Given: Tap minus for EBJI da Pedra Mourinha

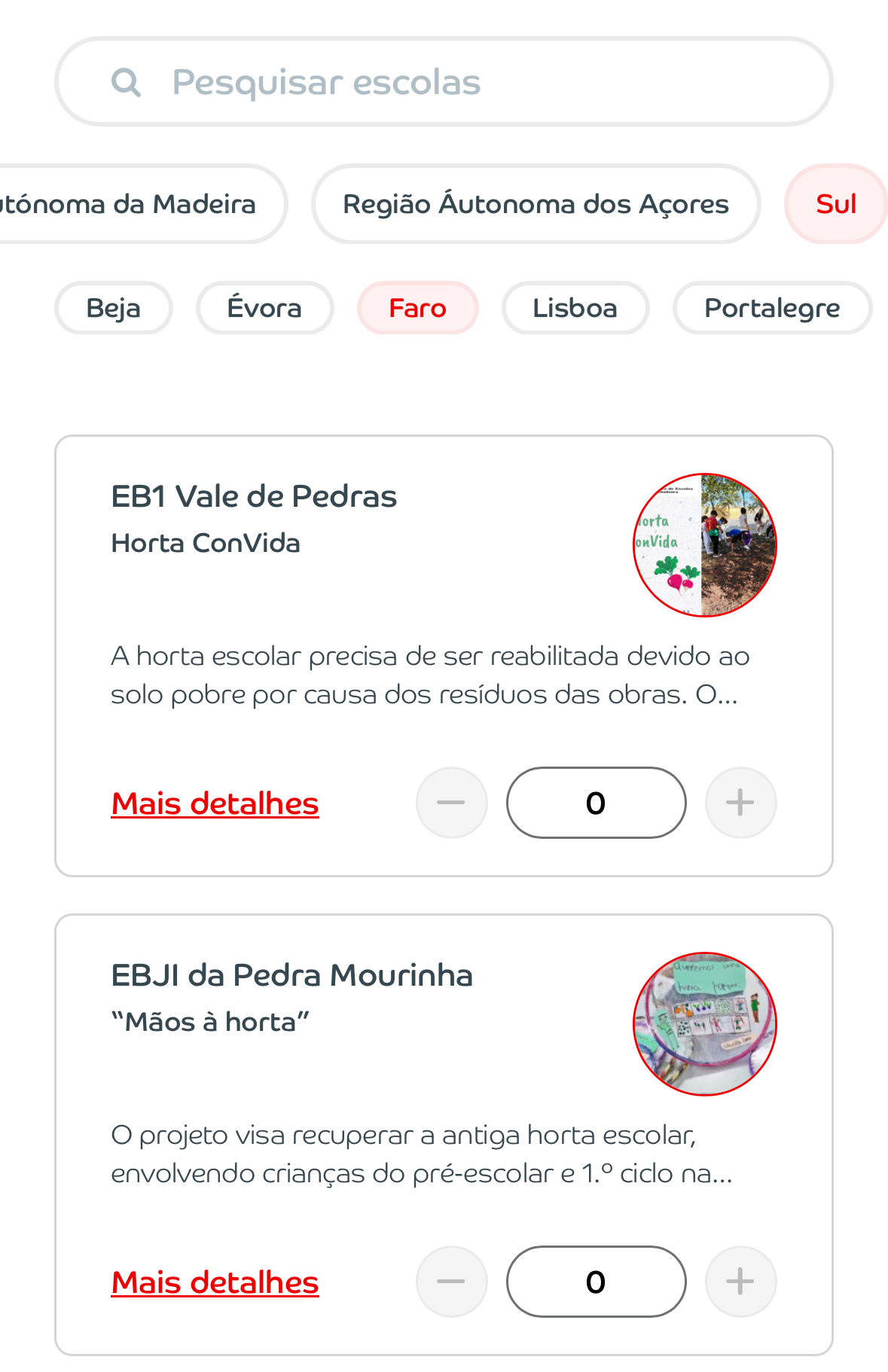Looking at the screenshot, I should [451, 1282].
